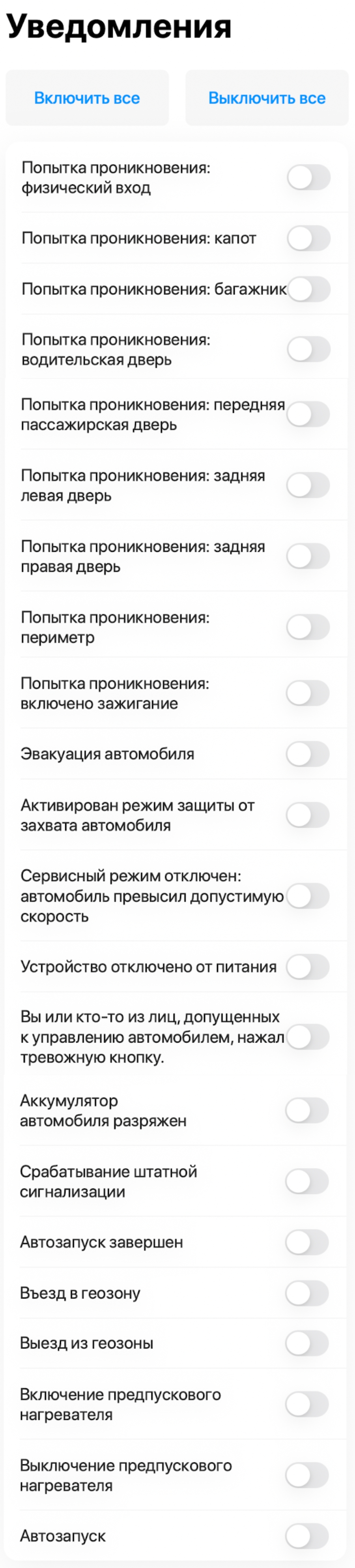Turn on Срабатывание штатной сигнализации

308,1182
